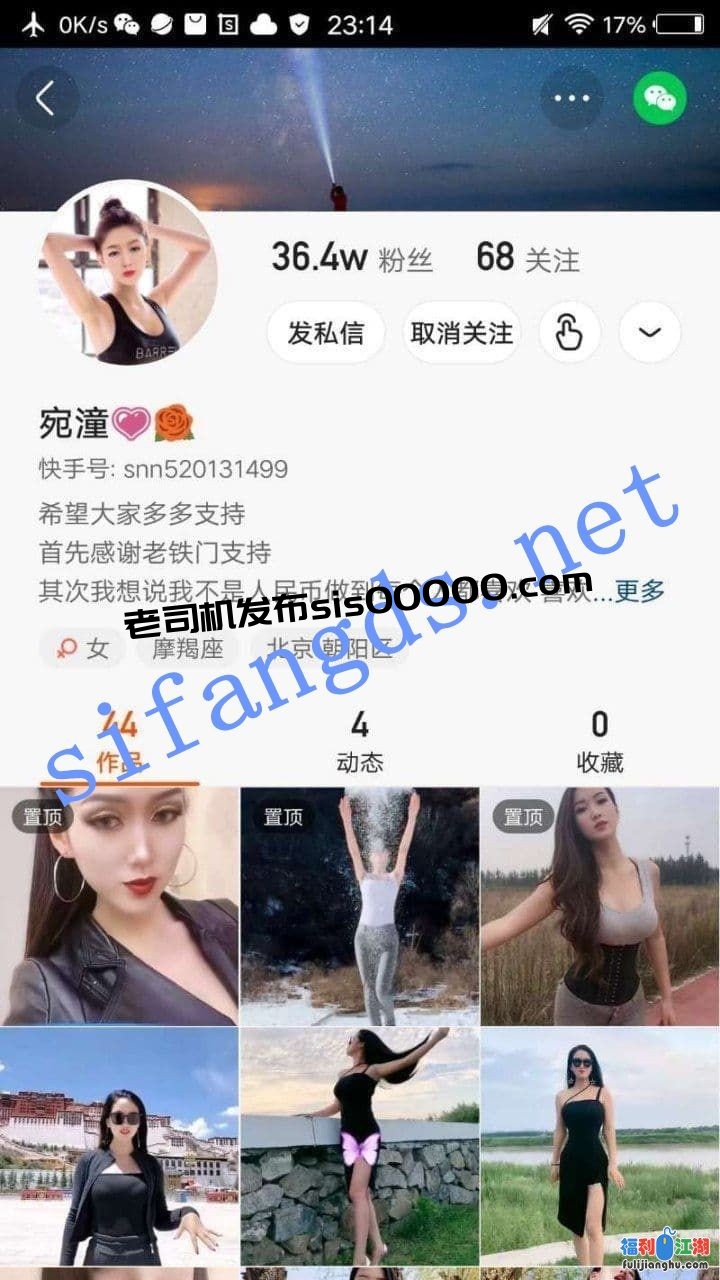Open the three-dot overflow menu
Screen dimensions: 720x1280
pos(572,98)
